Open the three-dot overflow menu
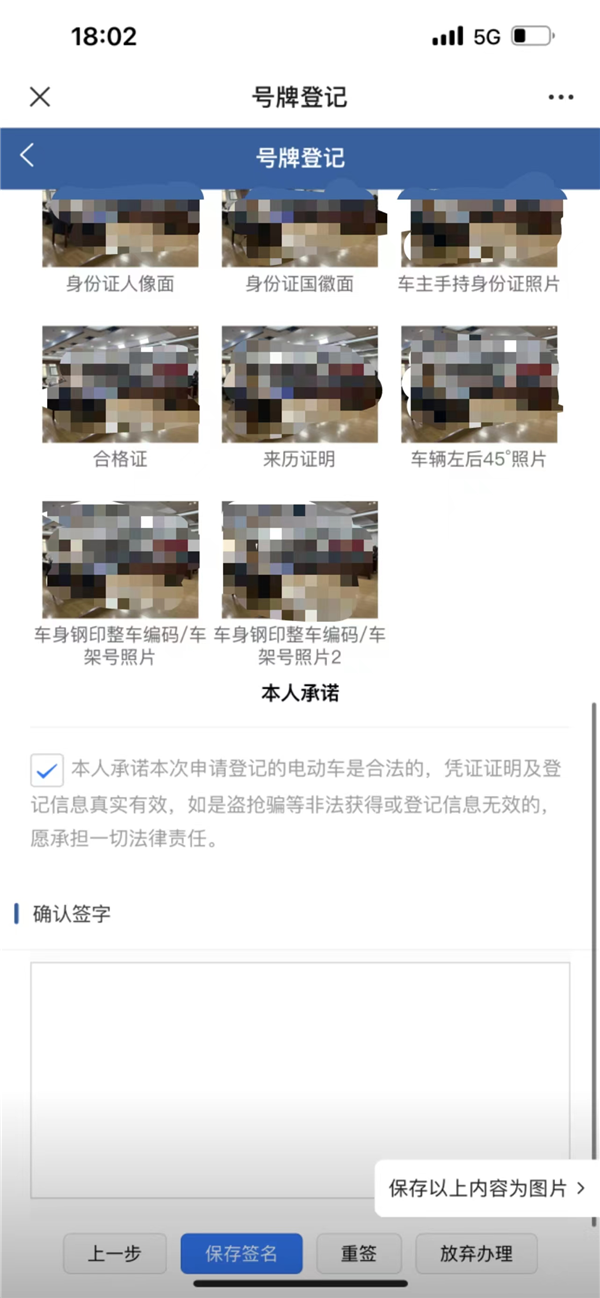 pos(562,97)
